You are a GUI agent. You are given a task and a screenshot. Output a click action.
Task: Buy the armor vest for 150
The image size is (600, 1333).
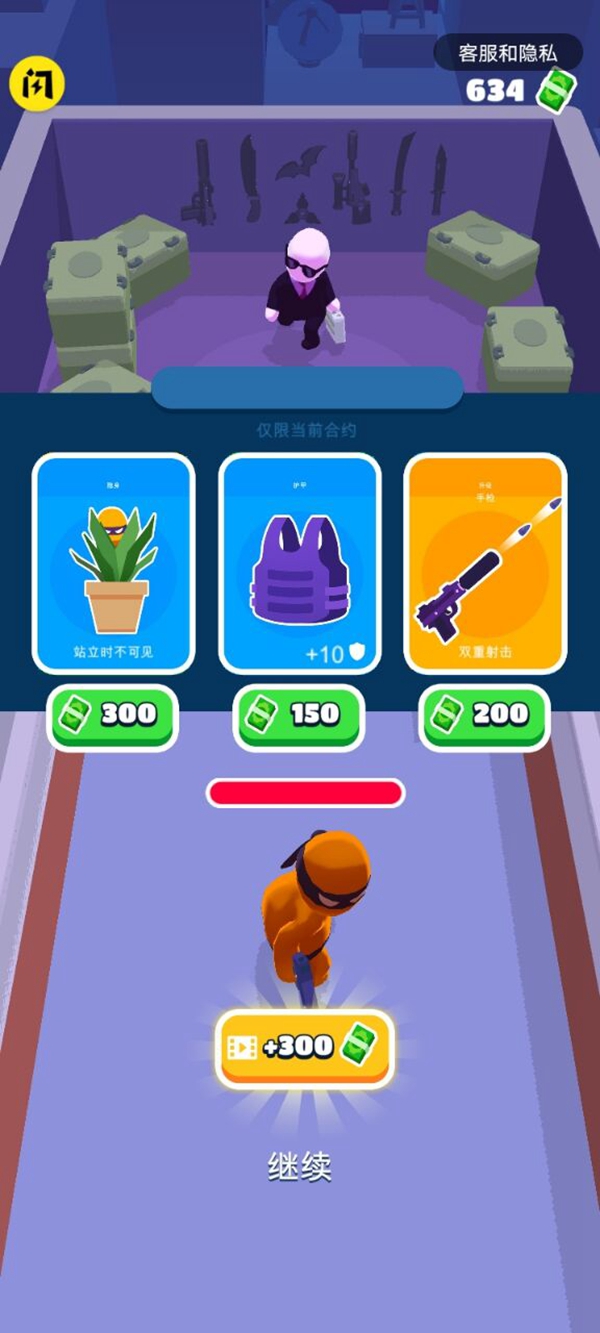click(x=299, y=714)
